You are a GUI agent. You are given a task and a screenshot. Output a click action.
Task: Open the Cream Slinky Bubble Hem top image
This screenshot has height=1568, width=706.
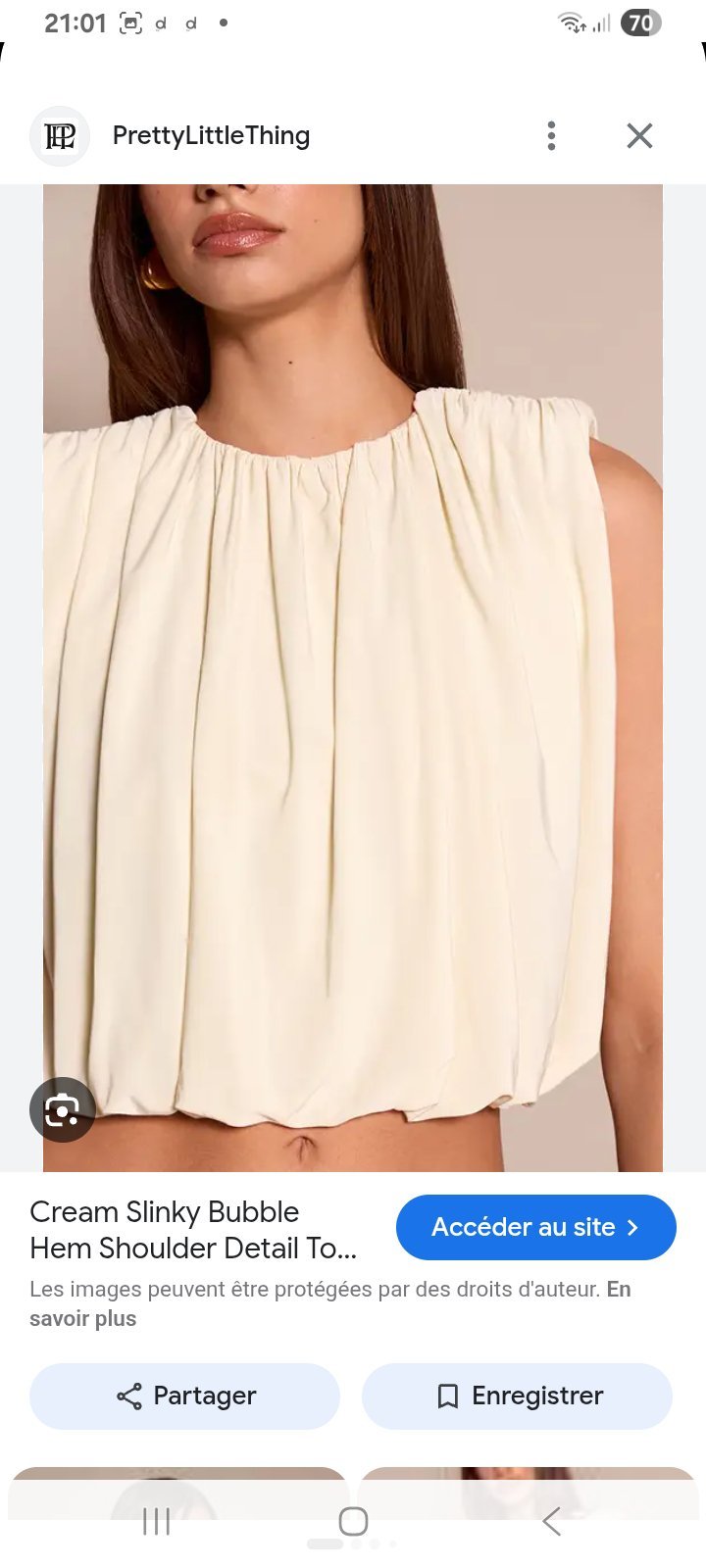tap(353, 678)
